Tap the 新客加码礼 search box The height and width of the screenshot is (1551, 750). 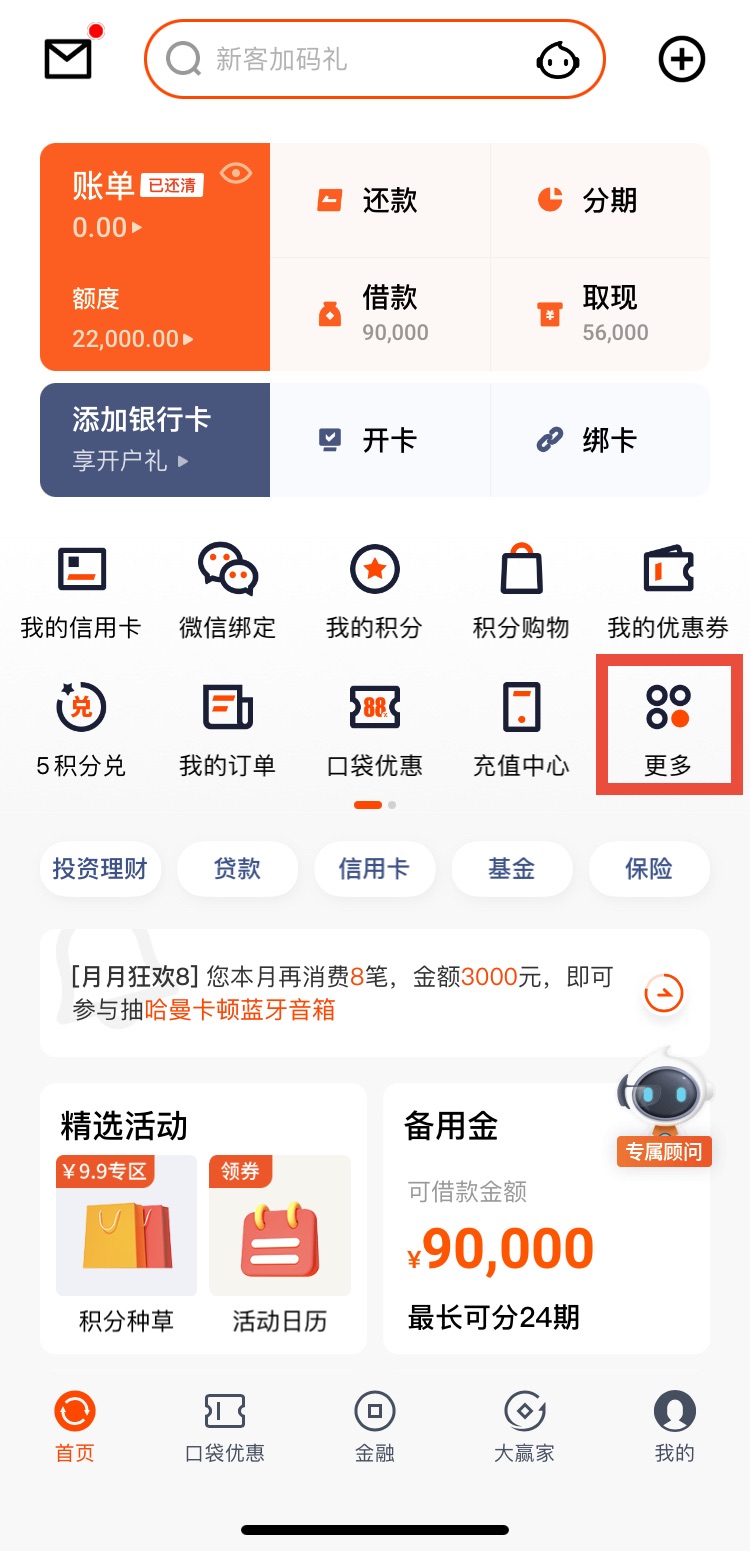click(x=340, y=60)
